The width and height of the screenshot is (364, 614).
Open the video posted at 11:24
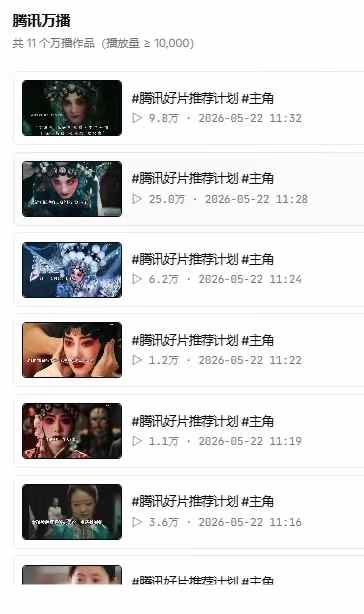coord(190,270)
